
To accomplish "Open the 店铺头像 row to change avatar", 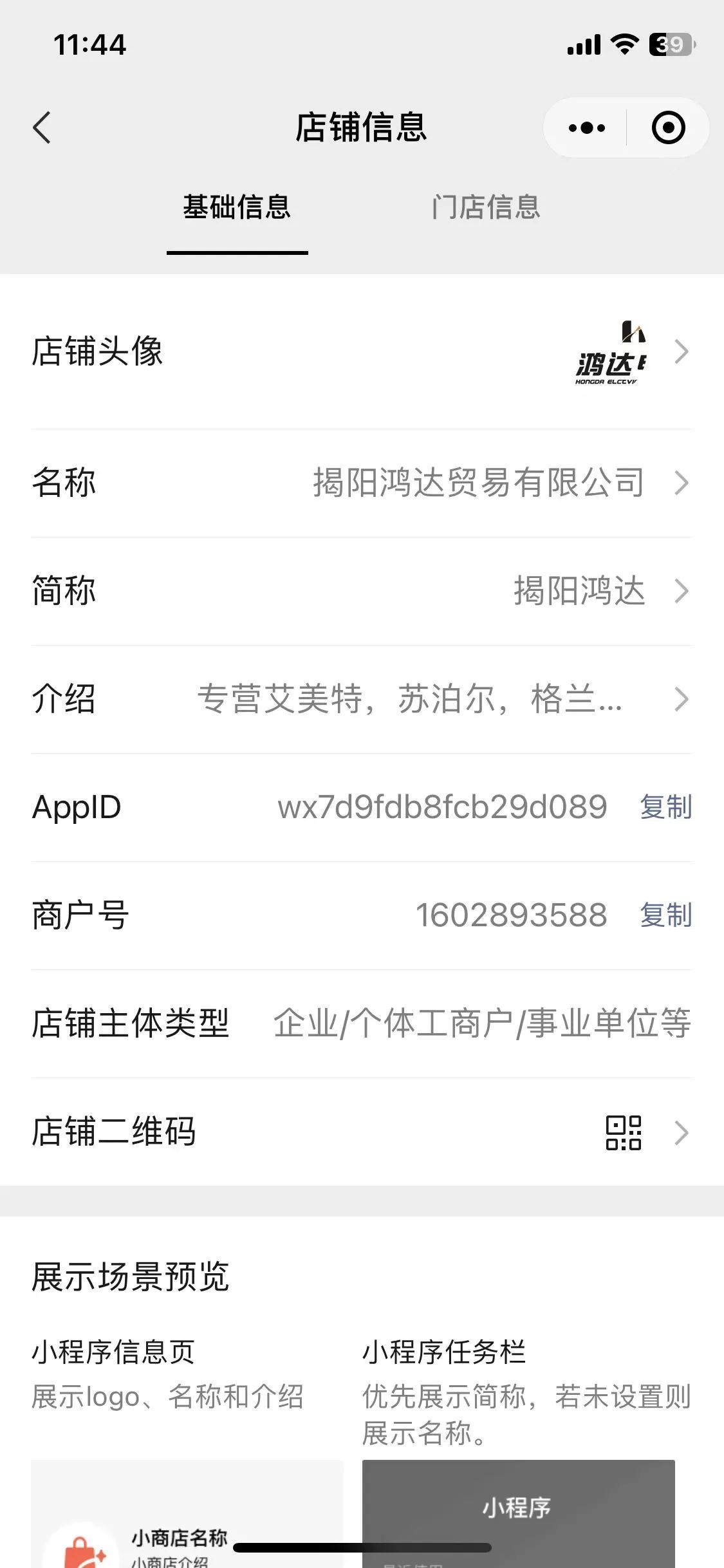I will [362, 352].
